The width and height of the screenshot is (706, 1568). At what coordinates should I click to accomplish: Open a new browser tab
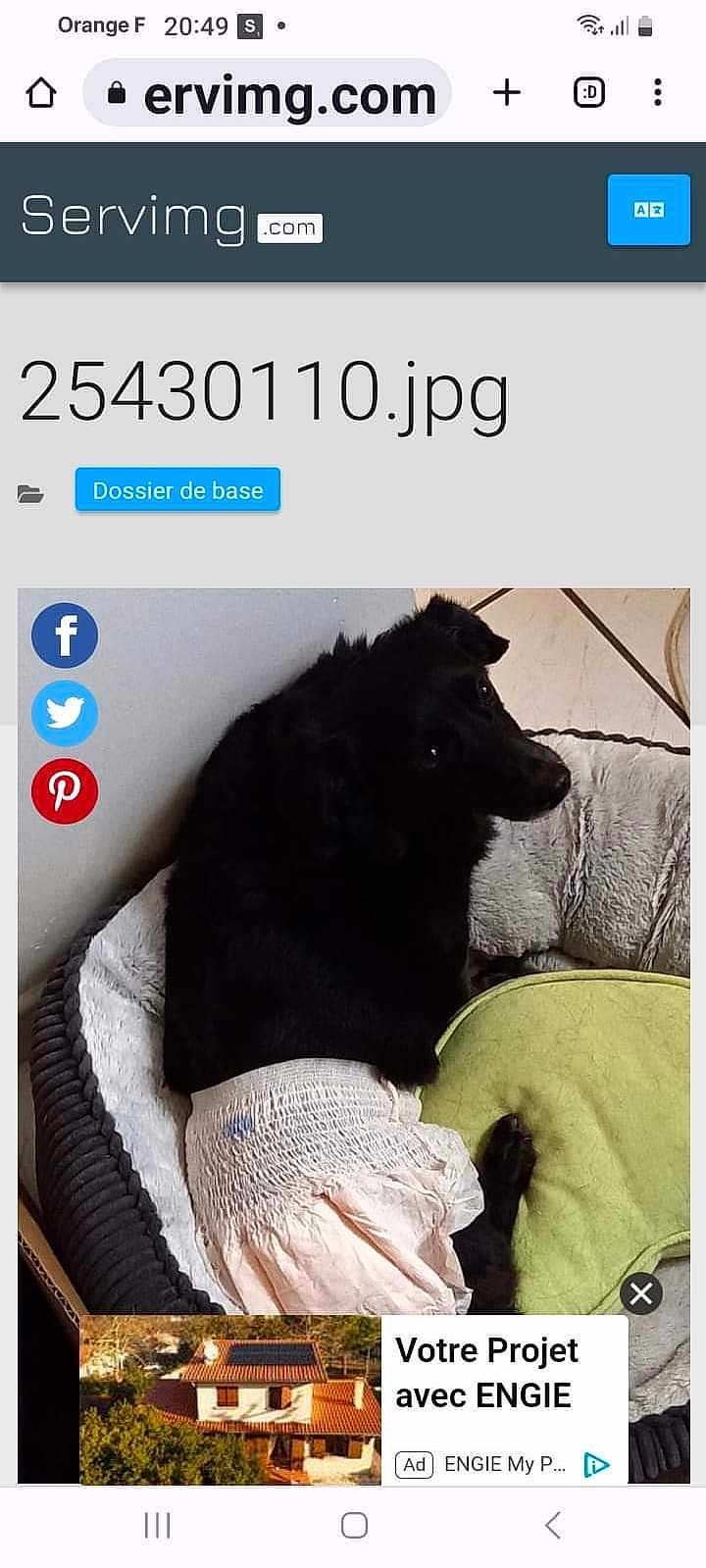[506, 93]
